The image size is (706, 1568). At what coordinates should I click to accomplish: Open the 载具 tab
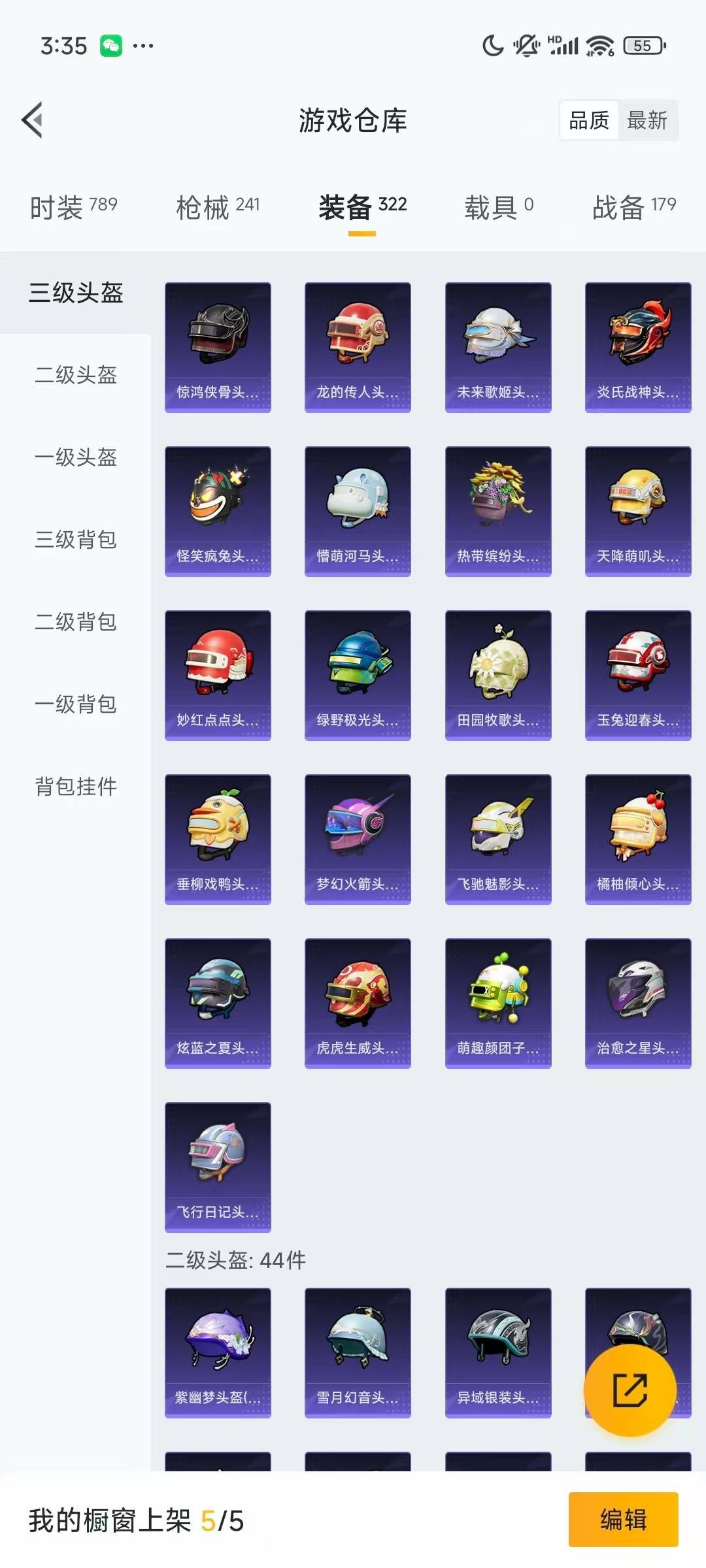tap(499, 207)
